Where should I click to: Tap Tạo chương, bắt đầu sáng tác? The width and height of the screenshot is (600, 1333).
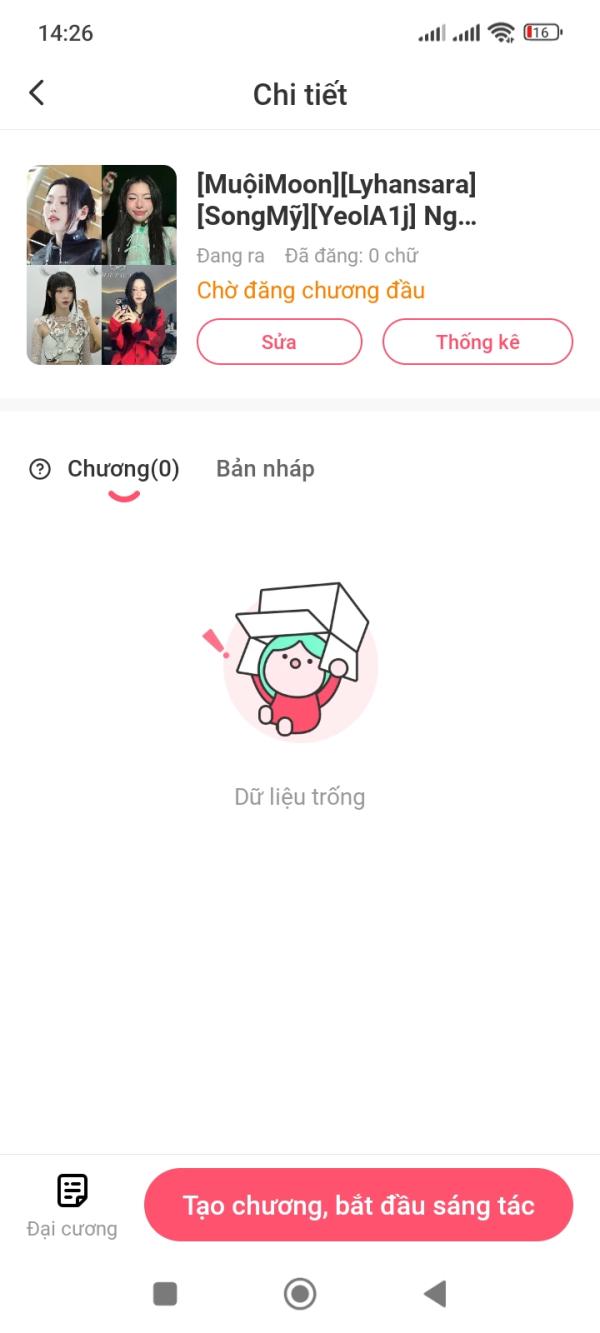358,1205
